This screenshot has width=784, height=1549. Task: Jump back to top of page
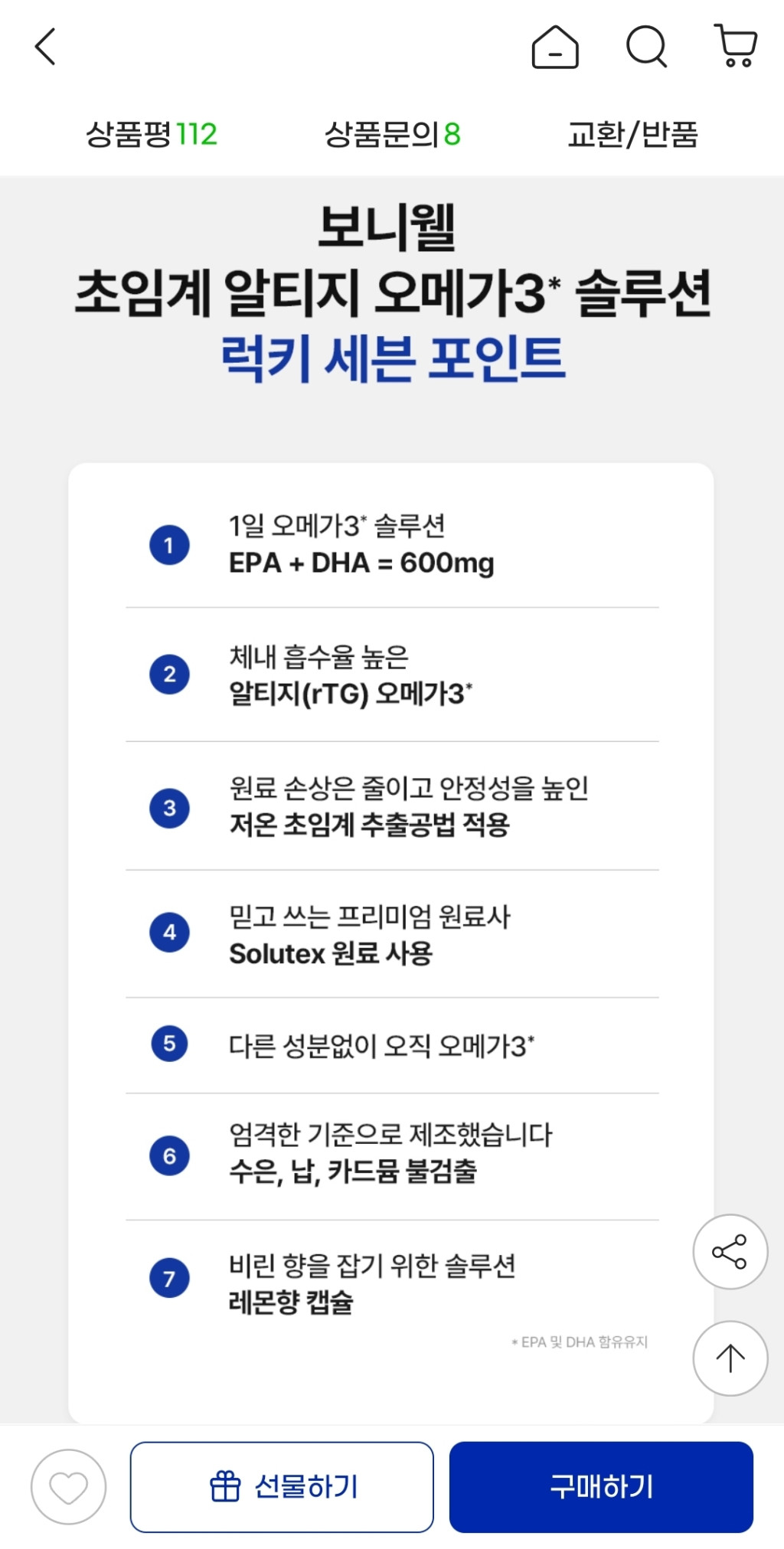(x=730, y=1358)
